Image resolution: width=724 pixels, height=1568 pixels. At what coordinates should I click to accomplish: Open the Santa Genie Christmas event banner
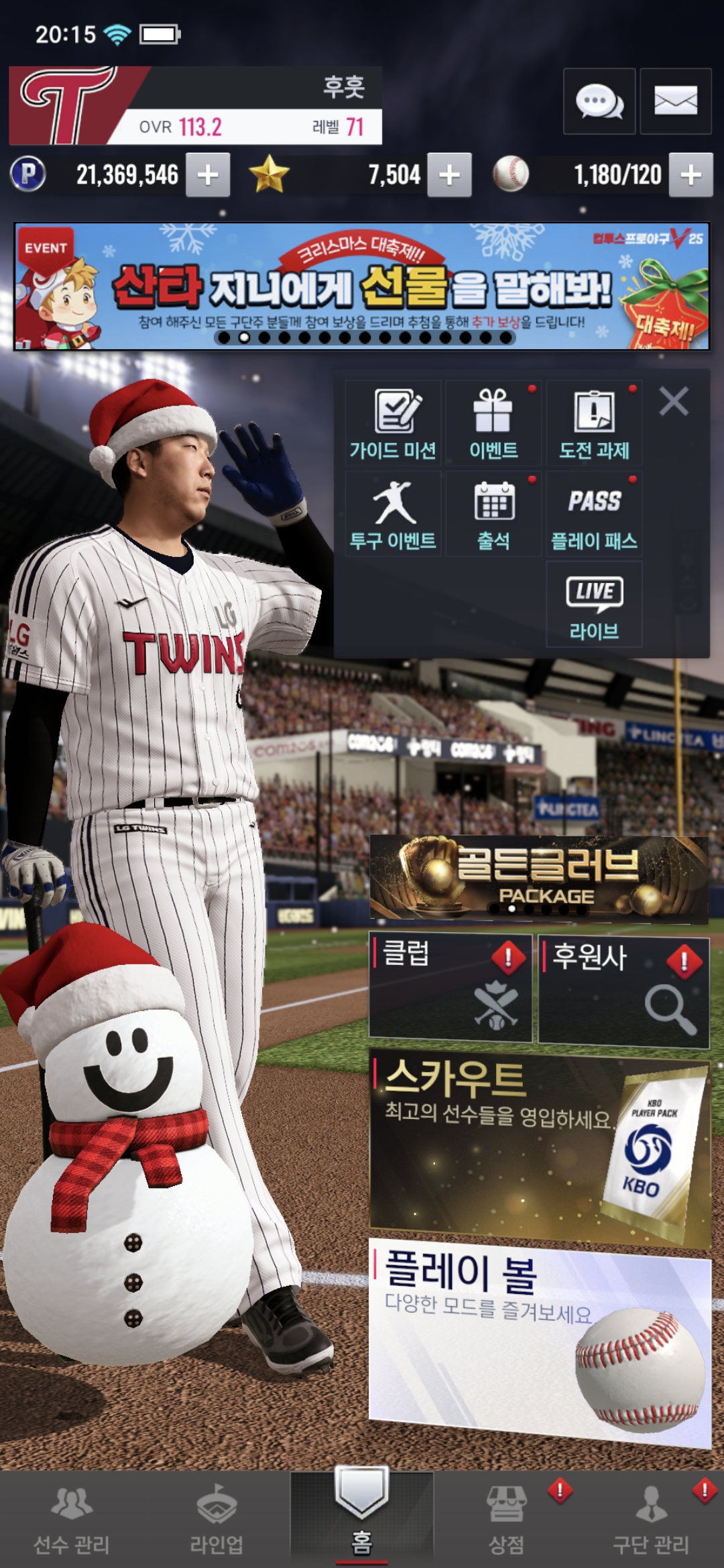[x=362, y=287]
